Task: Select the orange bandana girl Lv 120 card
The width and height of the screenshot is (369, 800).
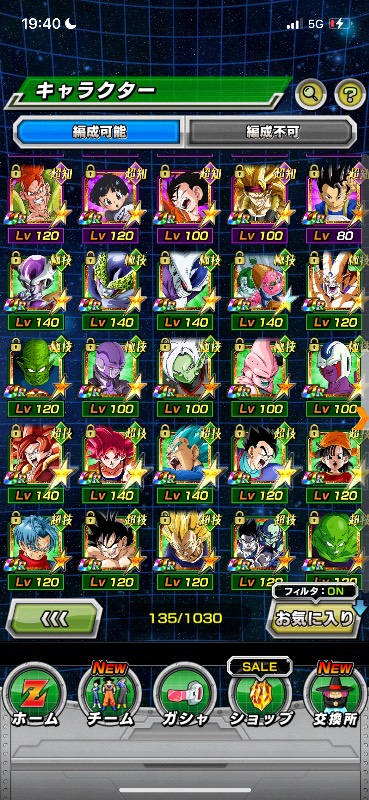Action: [x=335, y=464]
